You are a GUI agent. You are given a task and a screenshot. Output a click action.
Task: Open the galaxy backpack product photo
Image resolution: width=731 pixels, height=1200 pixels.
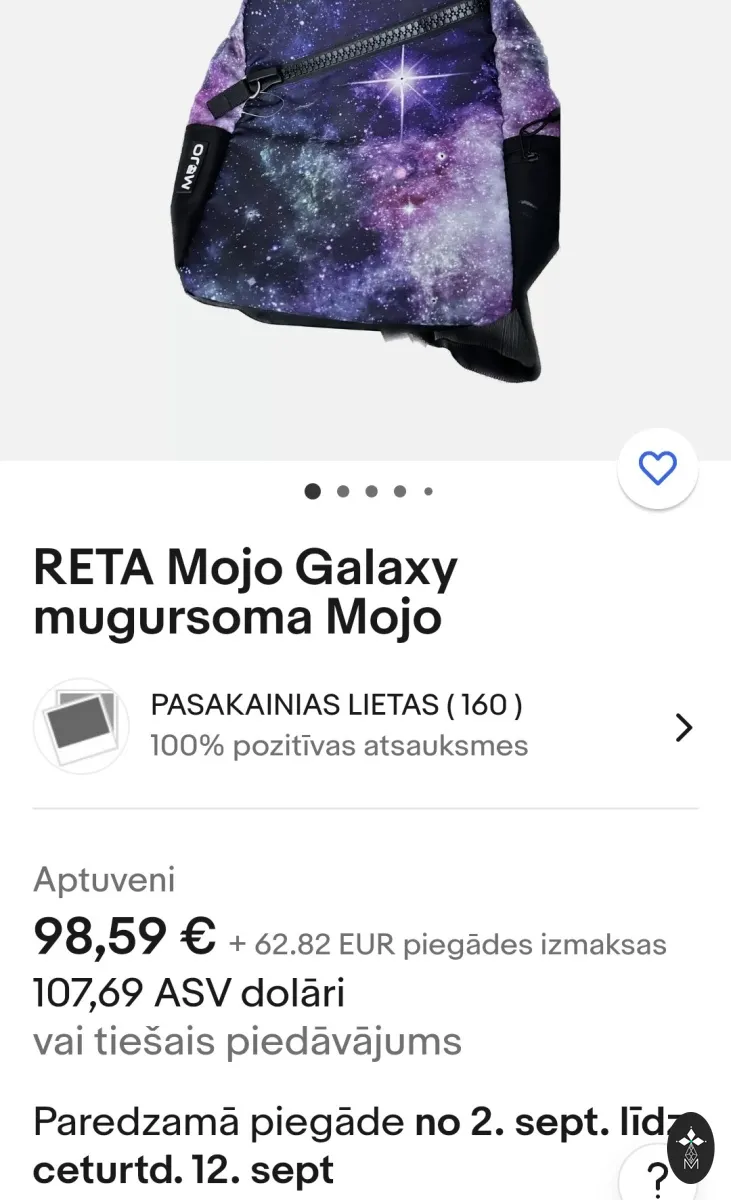click(365, 230)
